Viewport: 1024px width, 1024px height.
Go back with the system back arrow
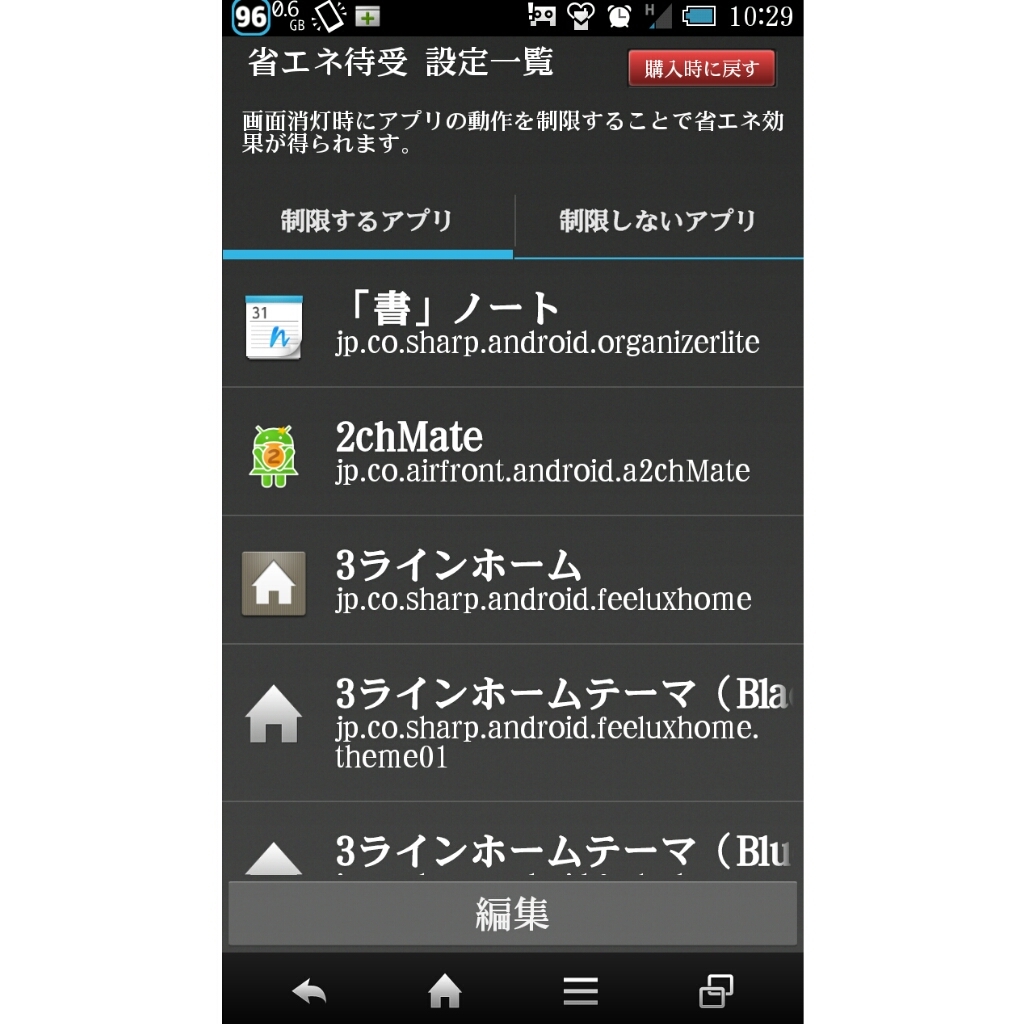tap(309, 991)
